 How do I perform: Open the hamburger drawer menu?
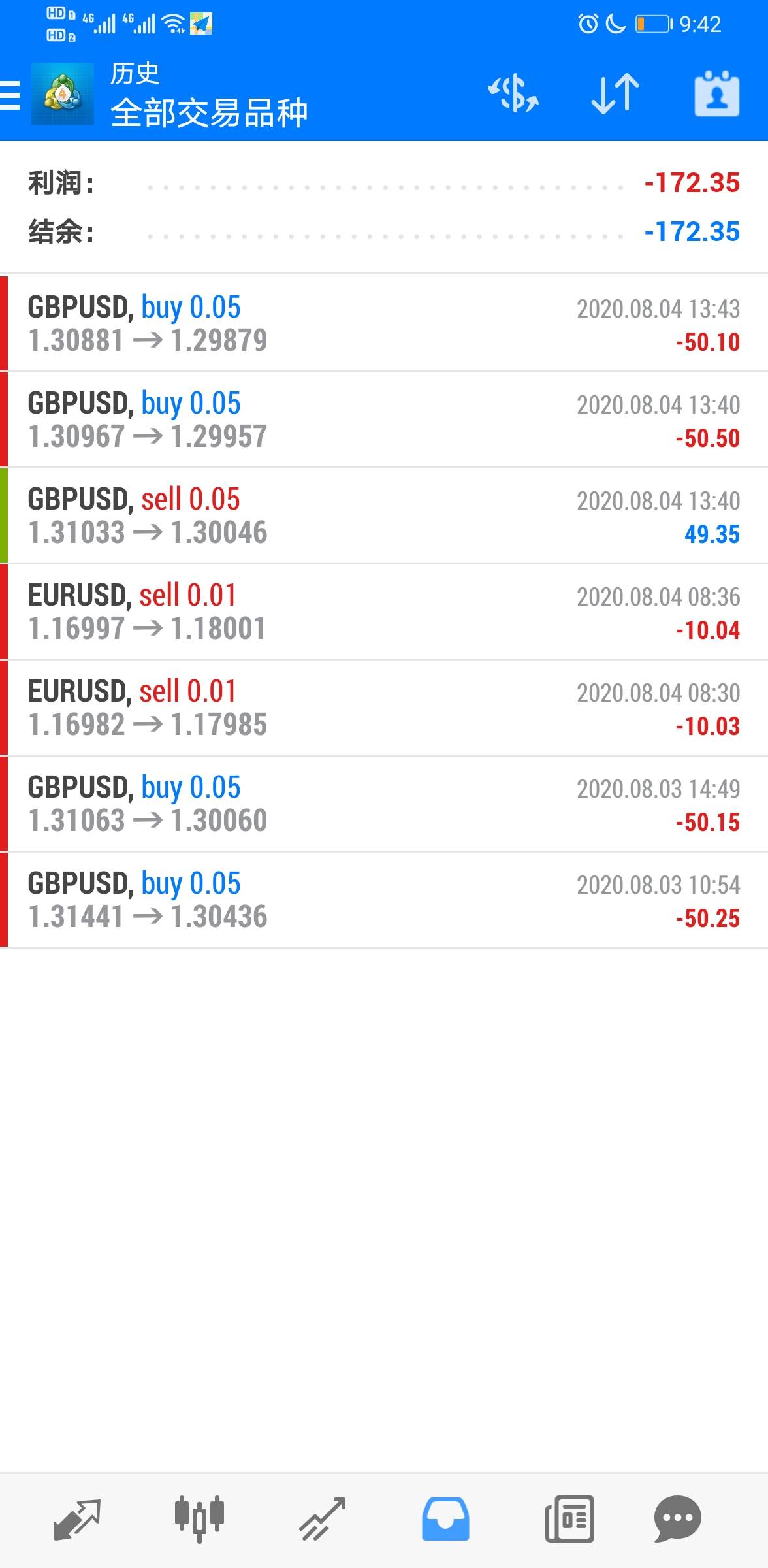tap(10, 95)
